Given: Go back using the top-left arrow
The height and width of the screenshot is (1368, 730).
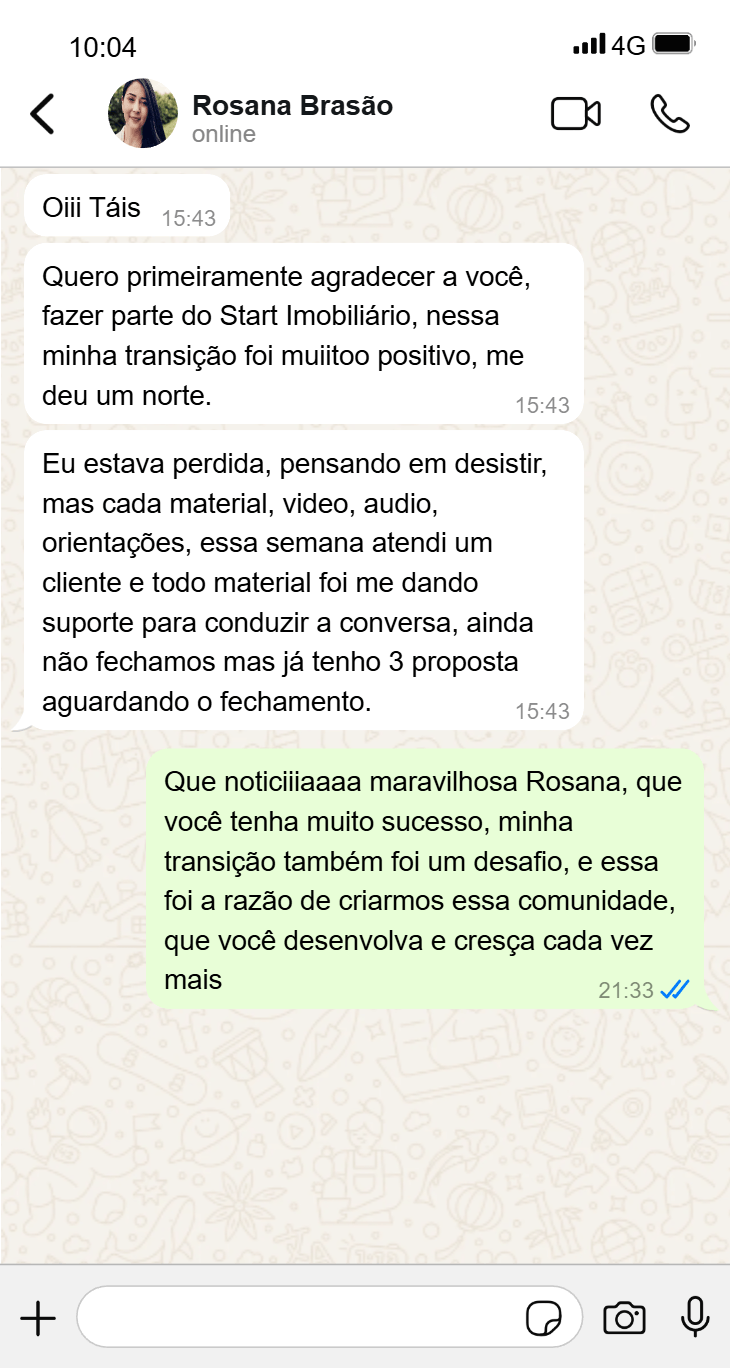Looking at the screenshot, I should [42, 114].
